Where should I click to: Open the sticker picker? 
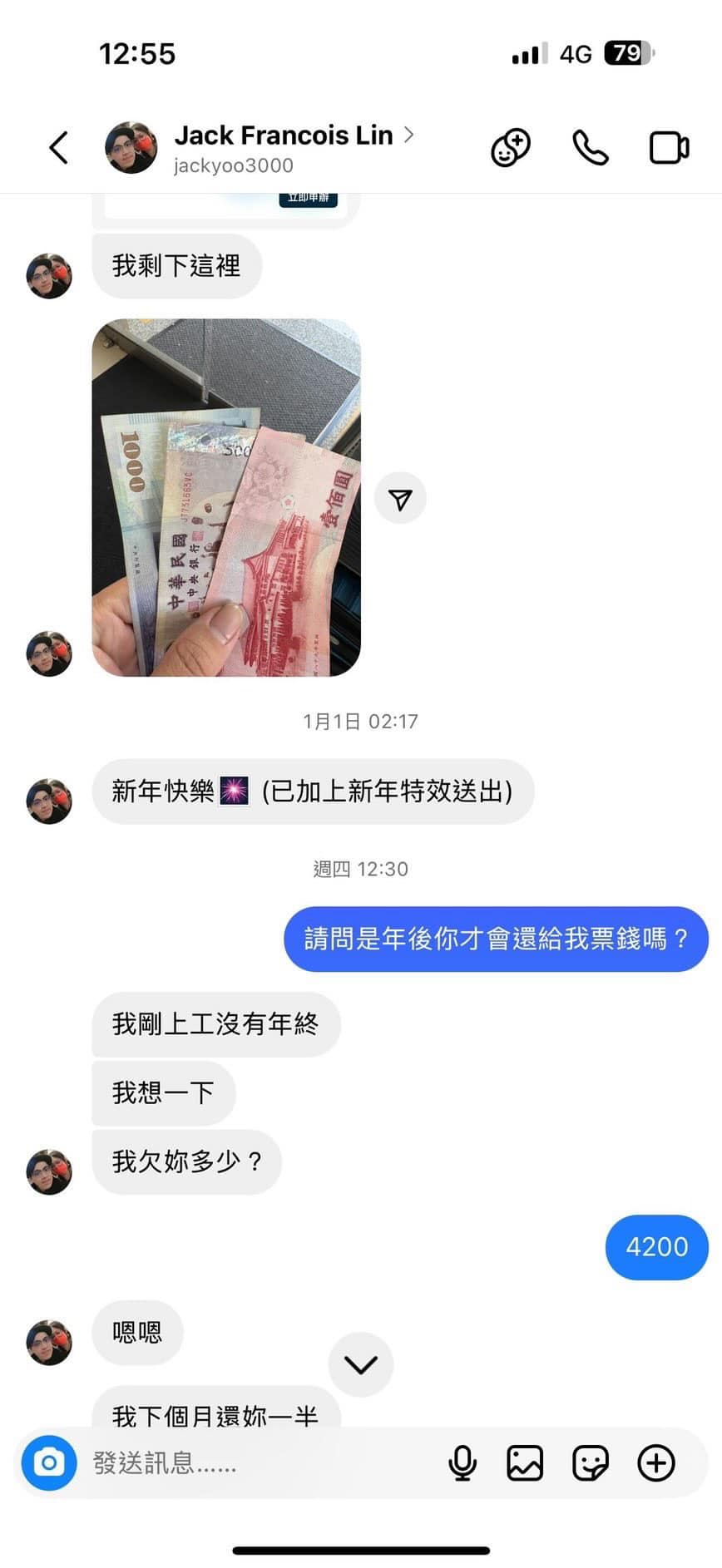click(591, 1463)
